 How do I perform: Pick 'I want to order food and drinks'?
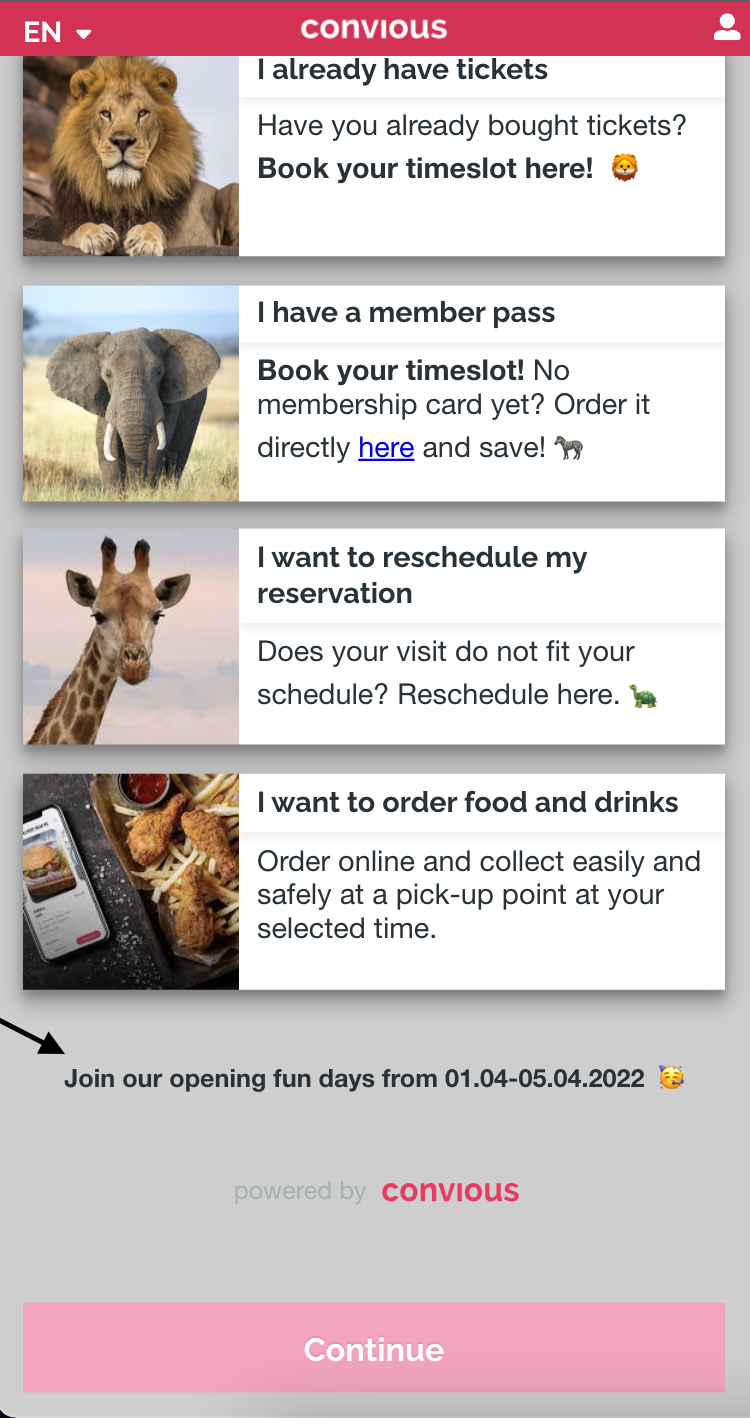pos(467,802)
